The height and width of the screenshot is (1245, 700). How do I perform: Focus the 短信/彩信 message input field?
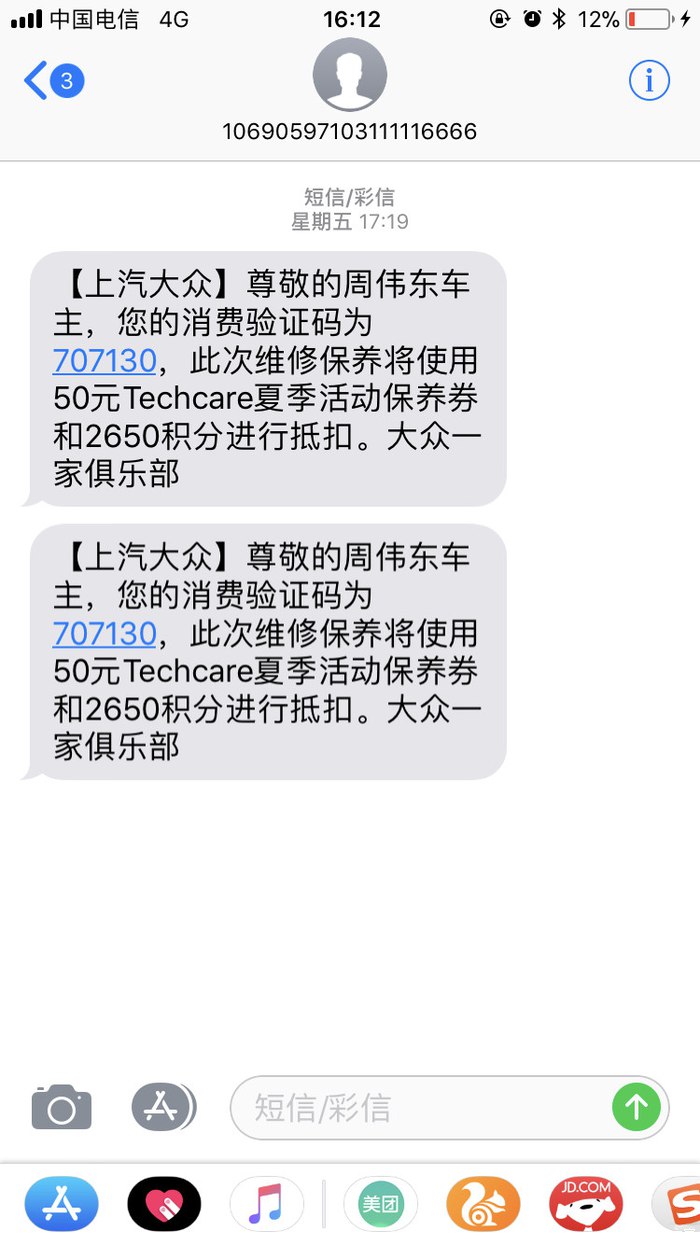click(x=420, y=1107)
